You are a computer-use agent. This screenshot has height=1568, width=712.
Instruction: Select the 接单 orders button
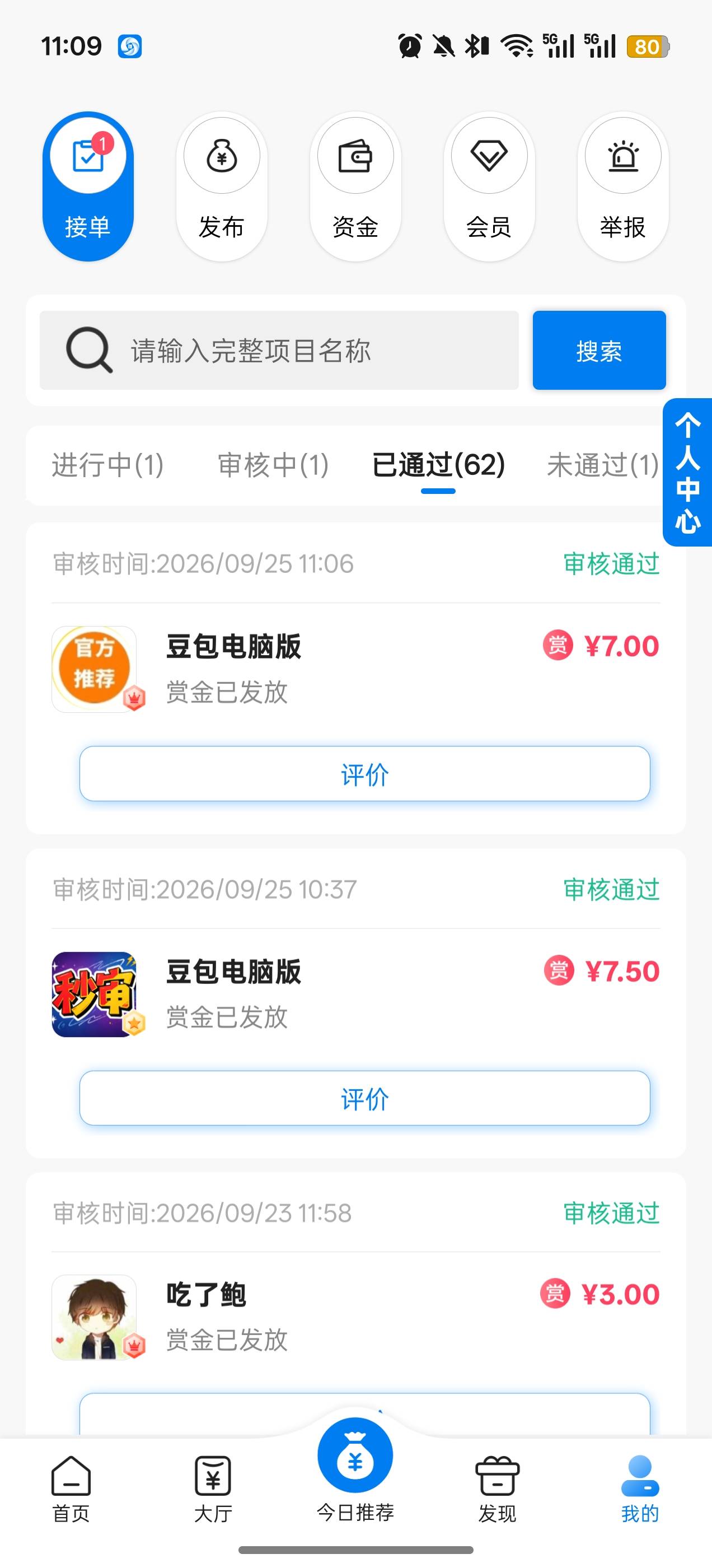coord(88,186)
